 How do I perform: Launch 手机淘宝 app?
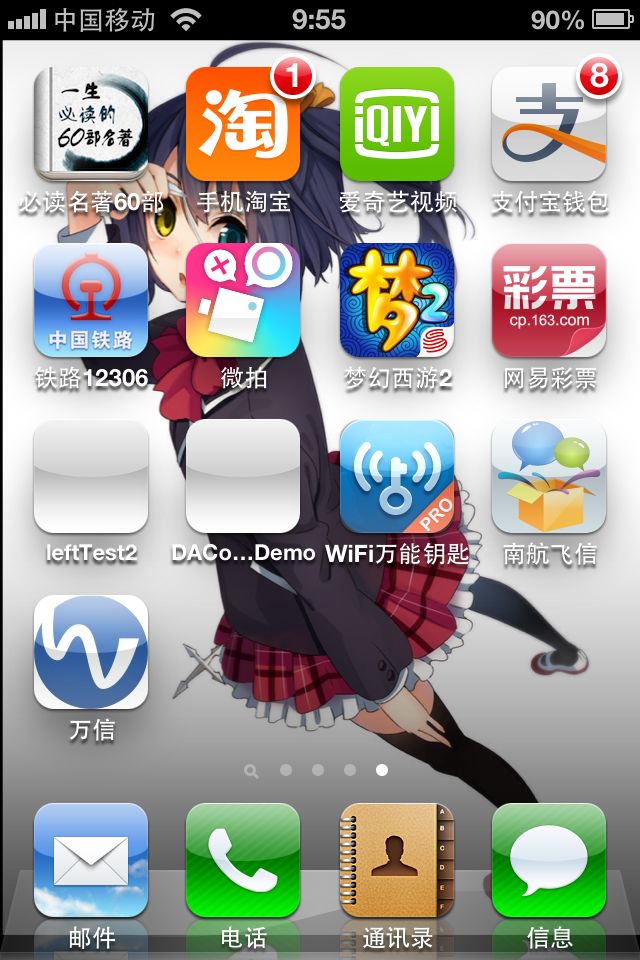pyautogui.click(x=243, y=124)
